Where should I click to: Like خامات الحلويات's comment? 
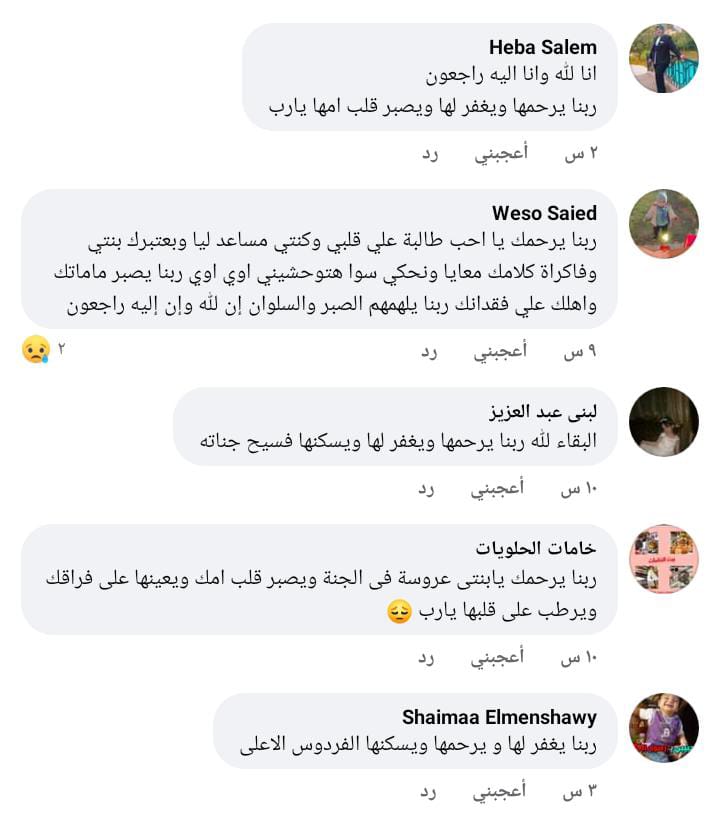coord(498,657)
